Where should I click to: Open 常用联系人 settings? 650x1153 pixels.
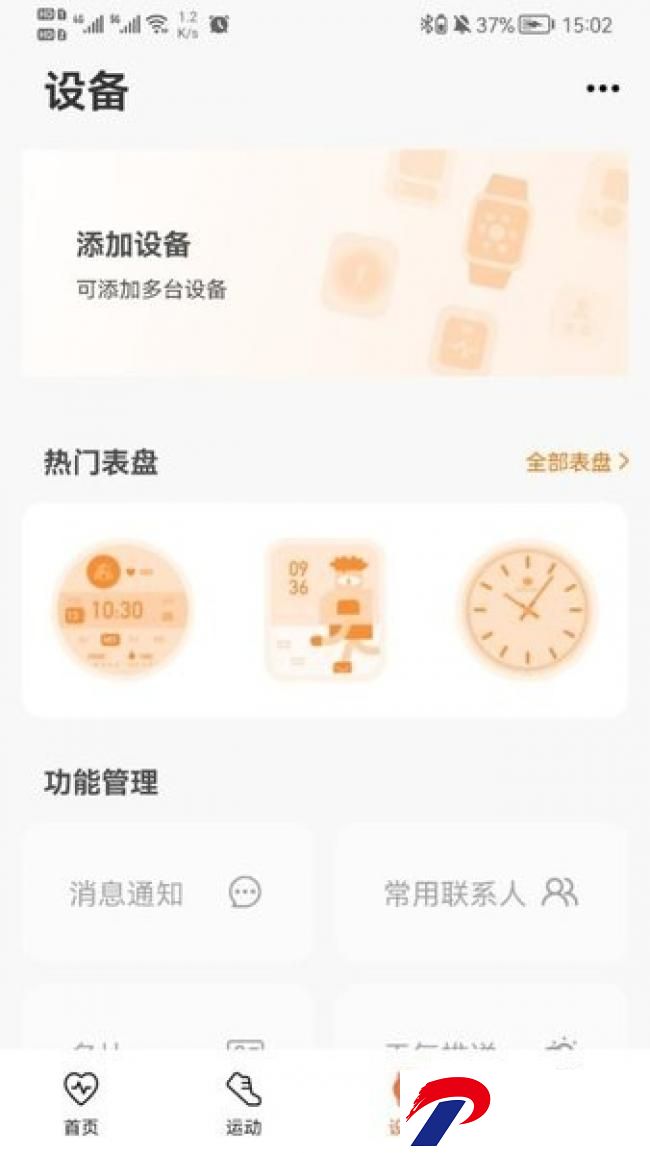click(x=481, y=893)
